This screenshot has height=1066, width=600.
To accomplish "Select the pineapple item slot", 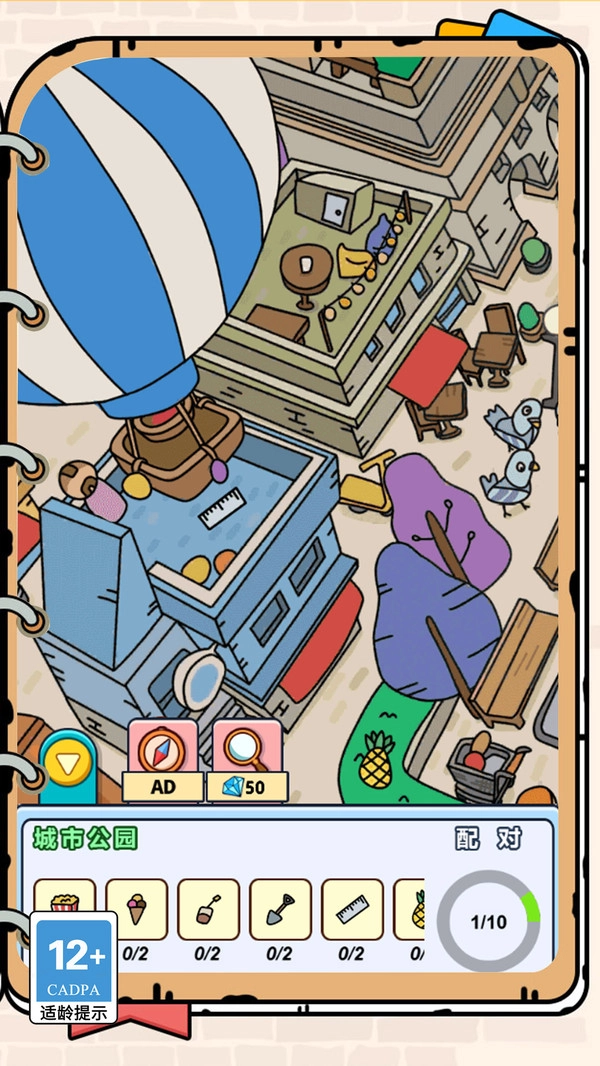I will (410, 909).
